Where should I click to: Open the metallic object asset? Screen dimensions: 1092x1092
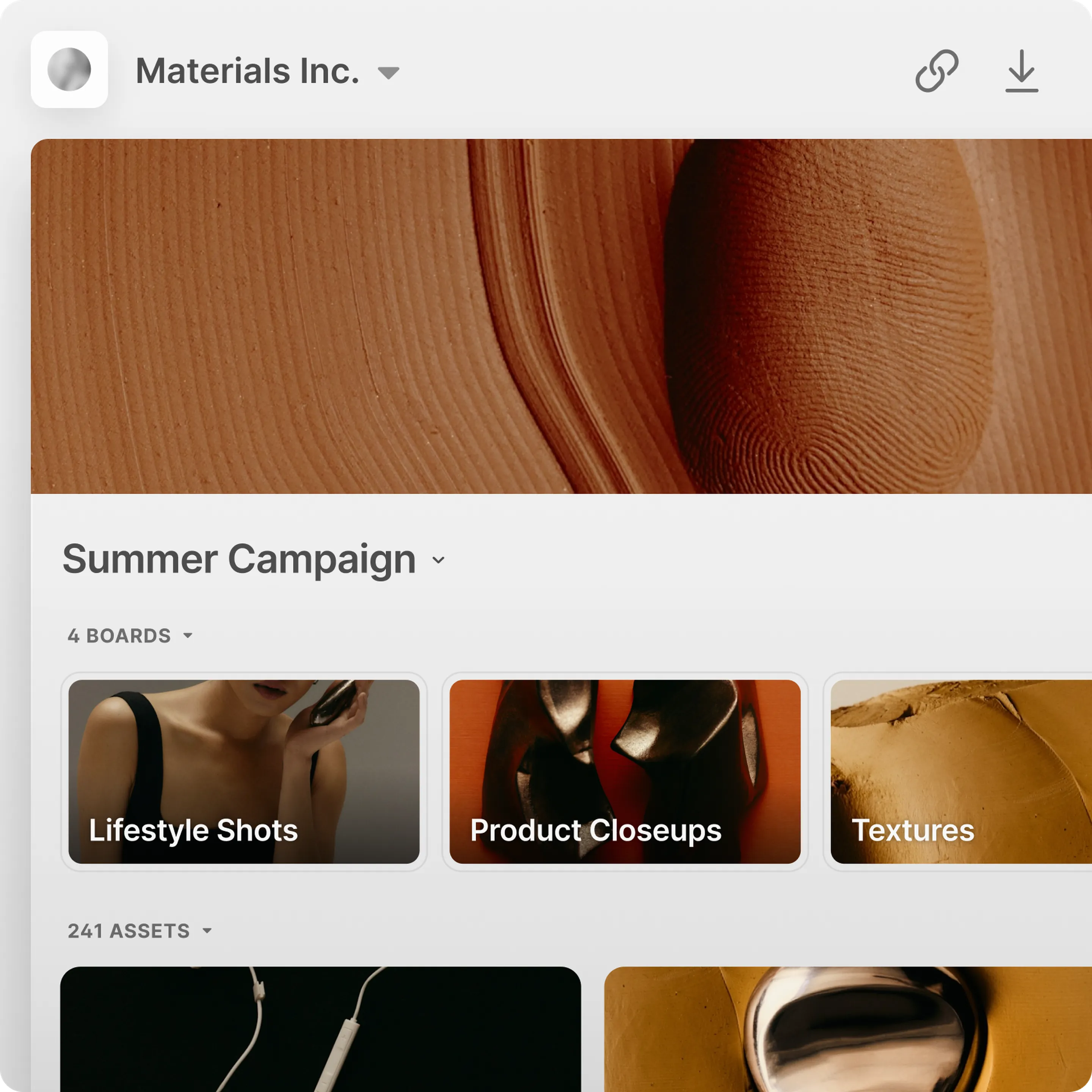[x=848, y=1029]
